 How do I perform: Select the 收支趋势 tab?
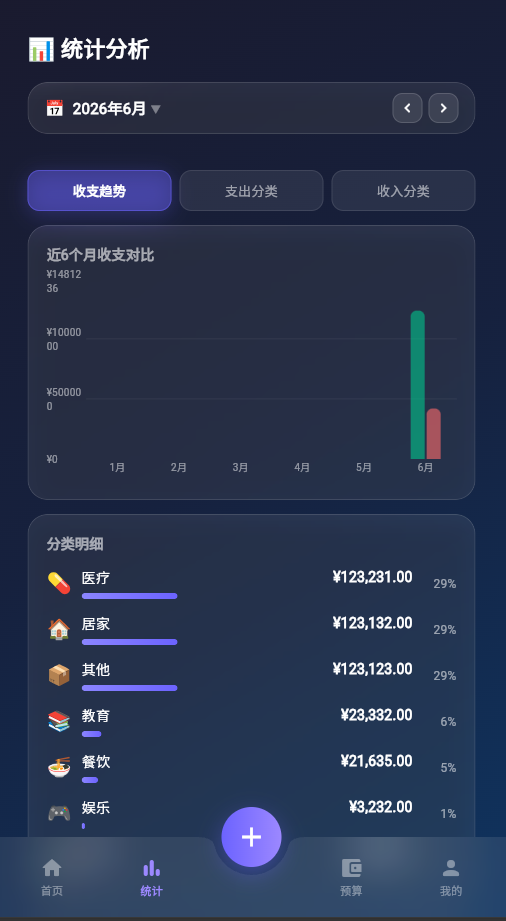pos(99,190)
